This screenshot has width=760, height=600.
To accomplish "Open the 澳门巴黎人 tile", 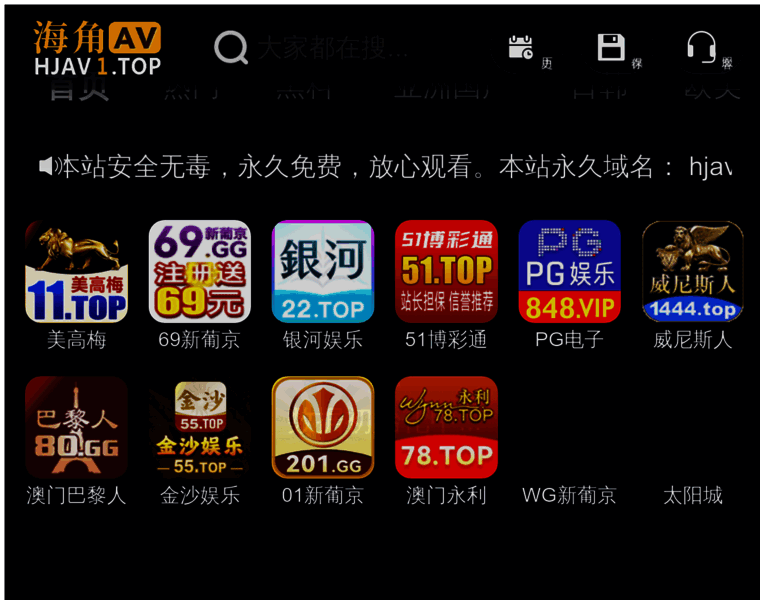I will click(x=76, y=427).
